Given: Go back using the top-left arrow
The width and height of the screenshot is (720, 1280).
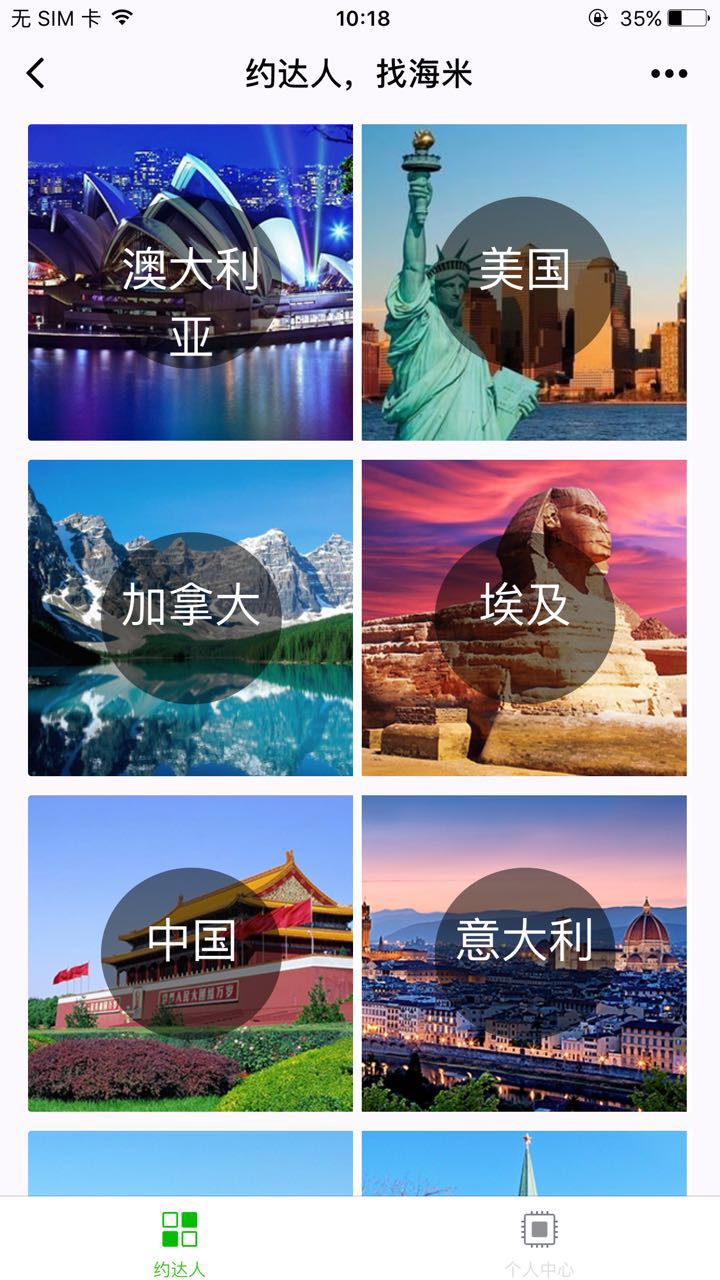Looking at the screenshot, I should click(36, 73).
